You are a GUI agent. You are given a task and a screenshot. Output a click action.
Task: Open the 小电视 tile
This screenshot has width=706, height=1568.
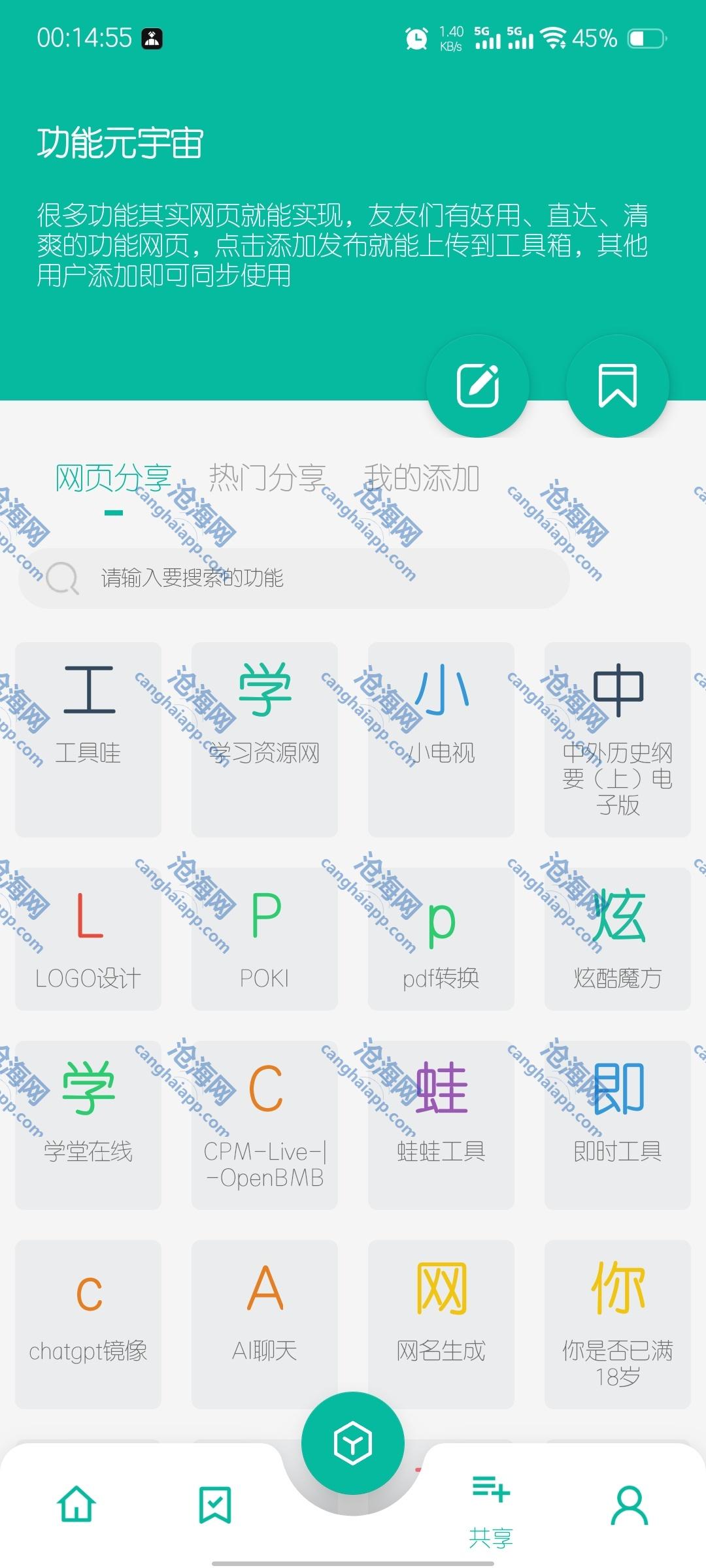(x=441, y=738)
